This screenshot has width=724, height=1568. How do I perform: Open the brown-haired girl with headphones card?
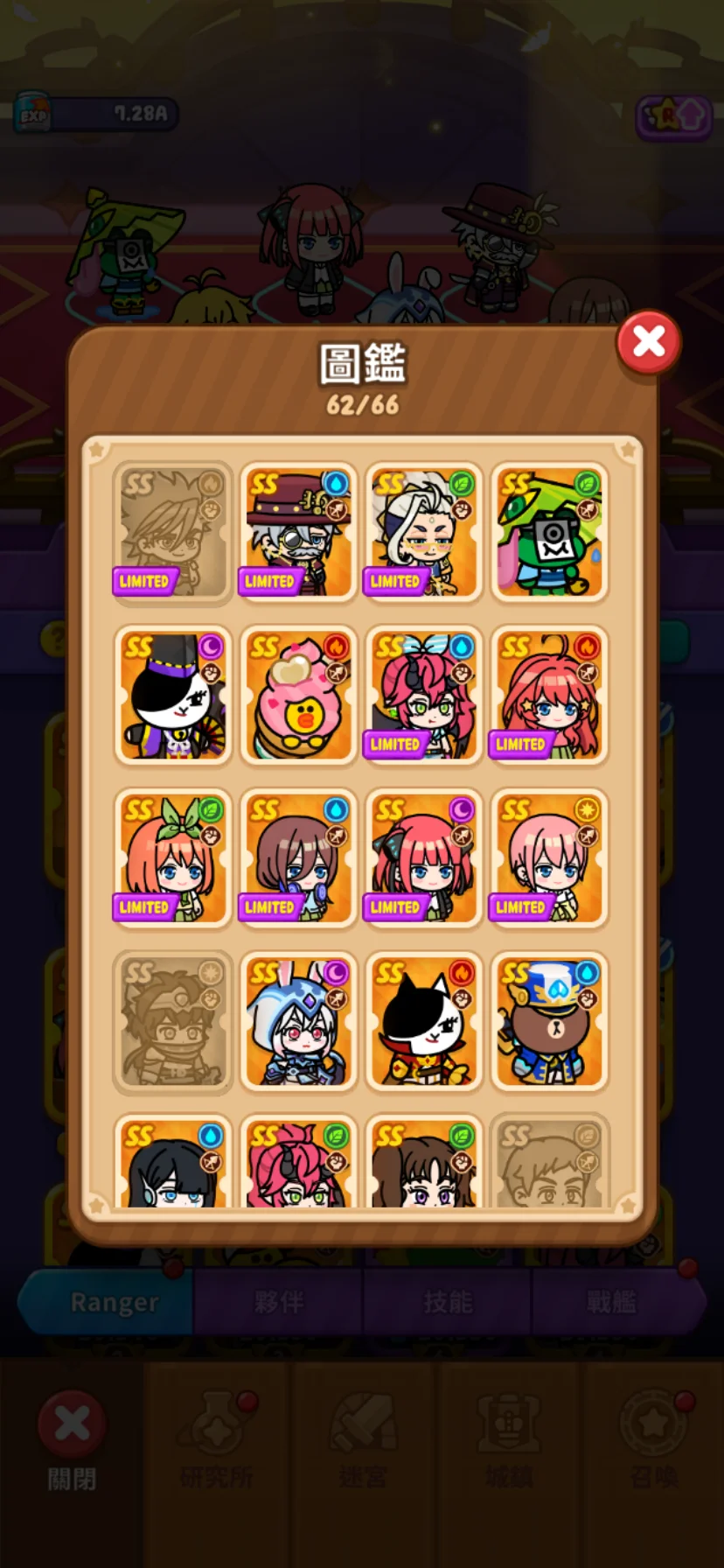[298, 858]
